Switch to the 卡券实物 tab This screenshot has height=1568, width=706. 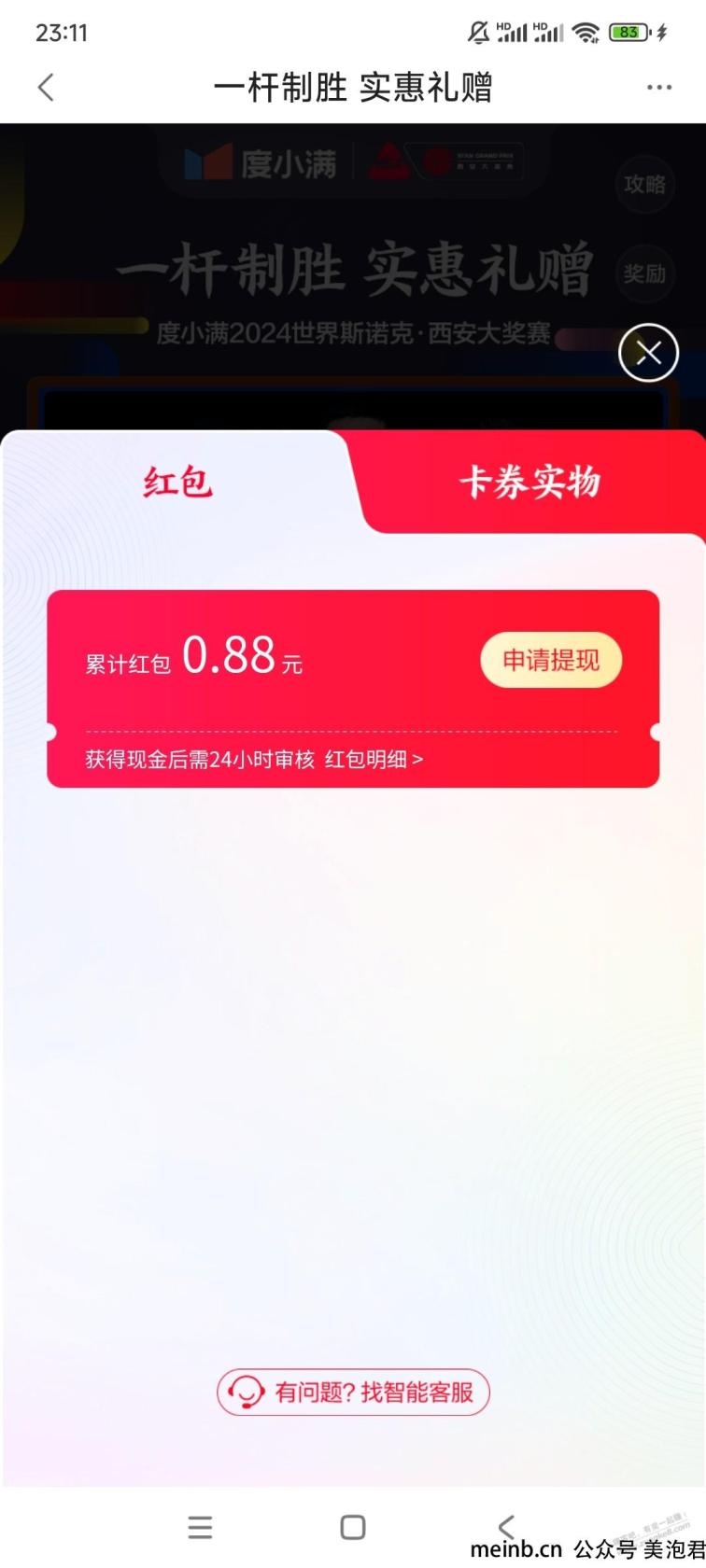pyautogui.click(x=529, y=483)
